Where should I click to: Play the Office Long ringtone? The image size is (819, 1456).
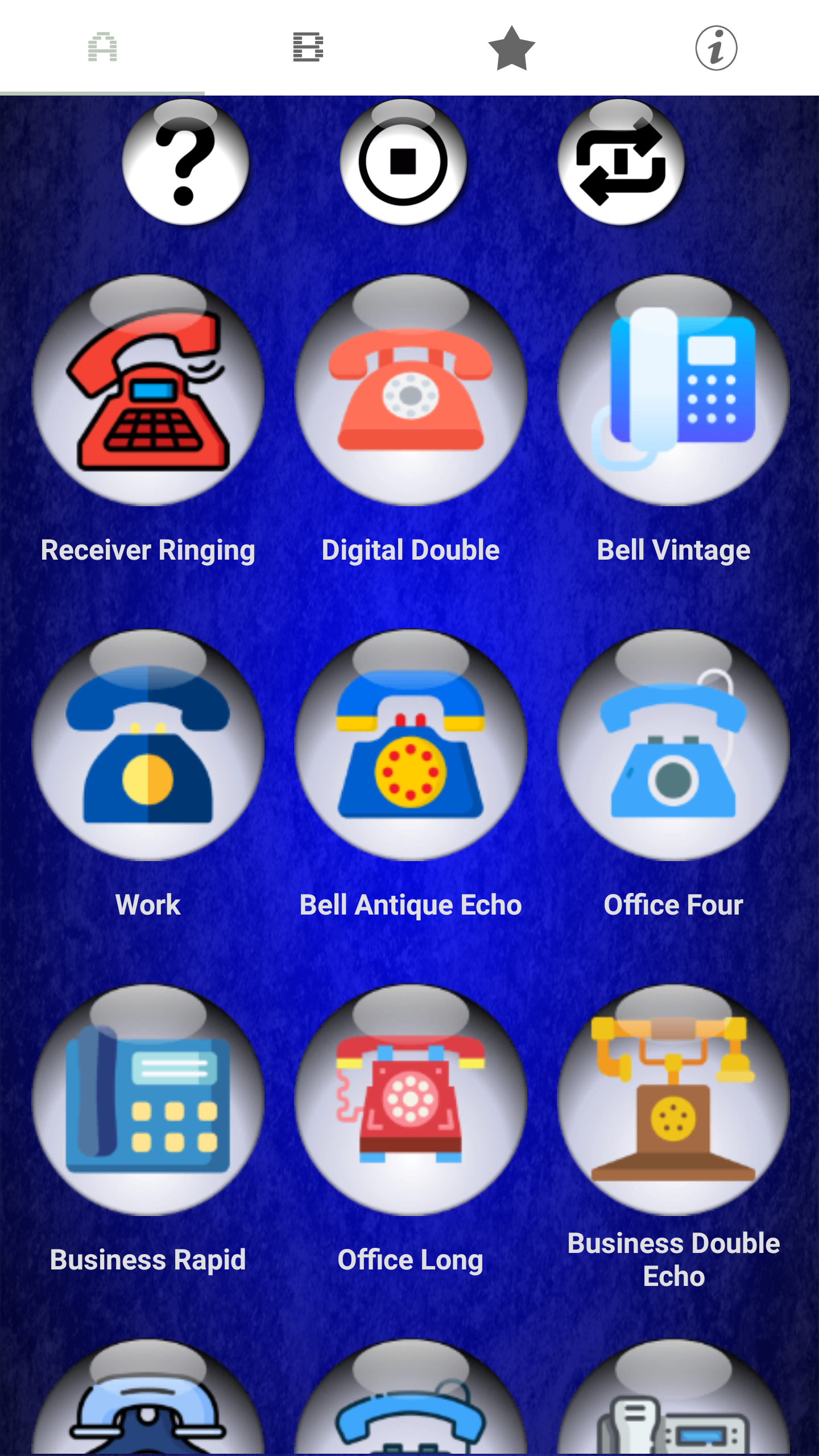point(411,1098)
